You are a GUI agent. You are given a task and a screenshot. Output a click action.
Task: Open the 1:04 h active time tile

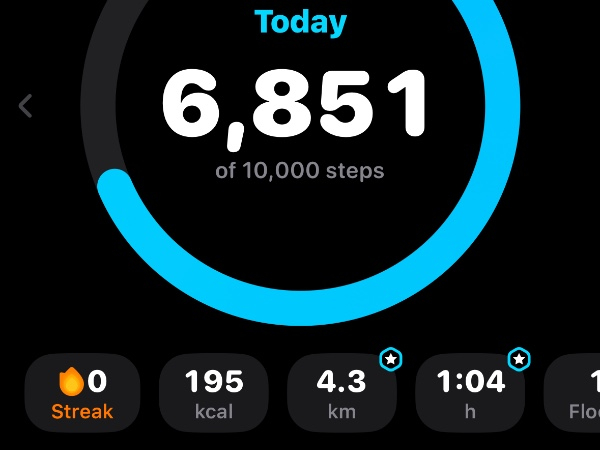click(x=470, y=393)
